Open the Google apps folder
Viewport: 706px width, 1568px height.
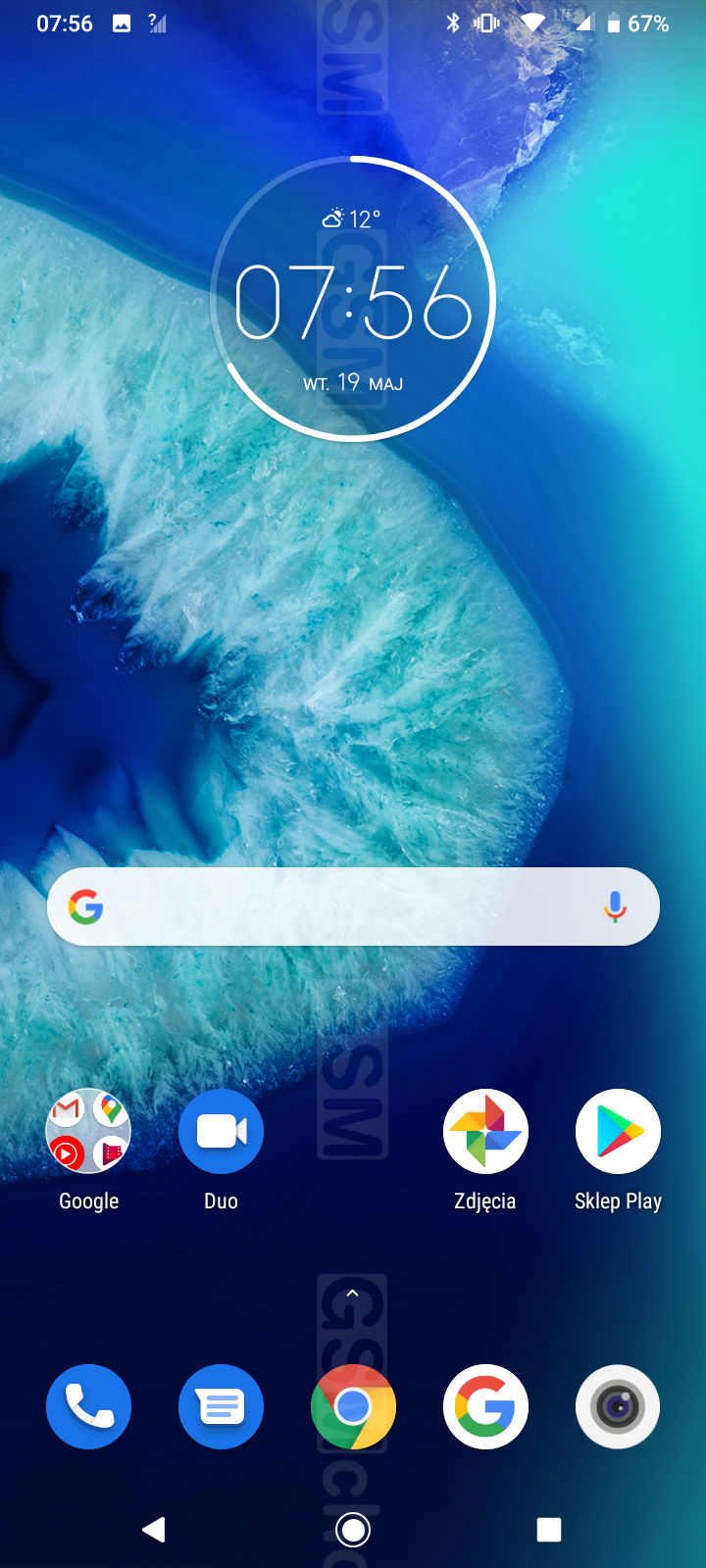click(88, 1132)
